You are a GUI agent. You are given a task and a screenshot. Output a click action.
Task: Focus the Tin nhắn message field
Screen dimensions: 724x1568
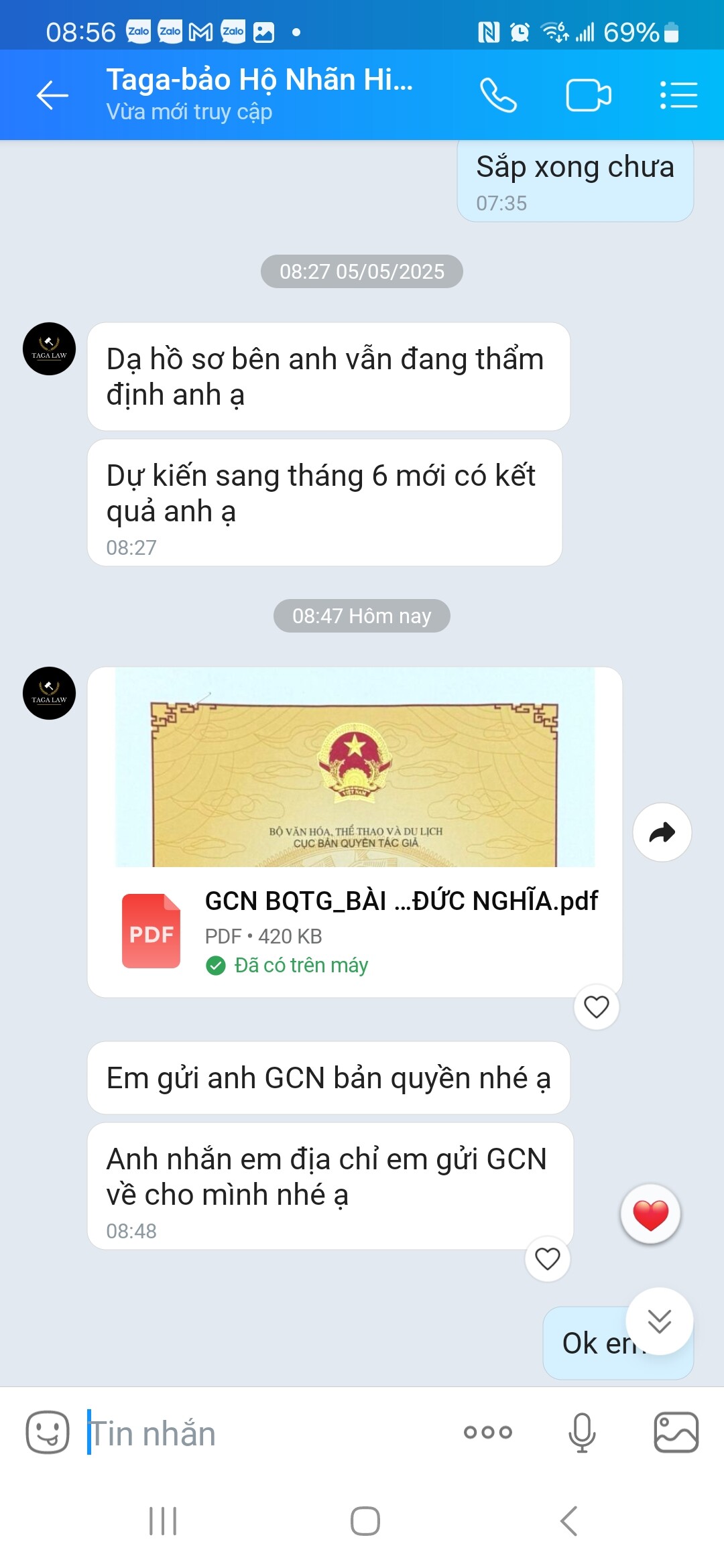(x=268, y=1433)
